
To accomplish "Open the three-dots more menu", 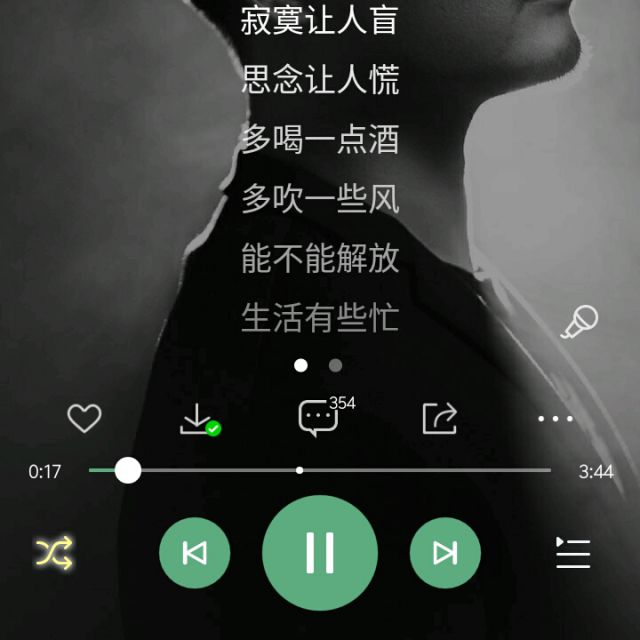I will pos(555,418).
